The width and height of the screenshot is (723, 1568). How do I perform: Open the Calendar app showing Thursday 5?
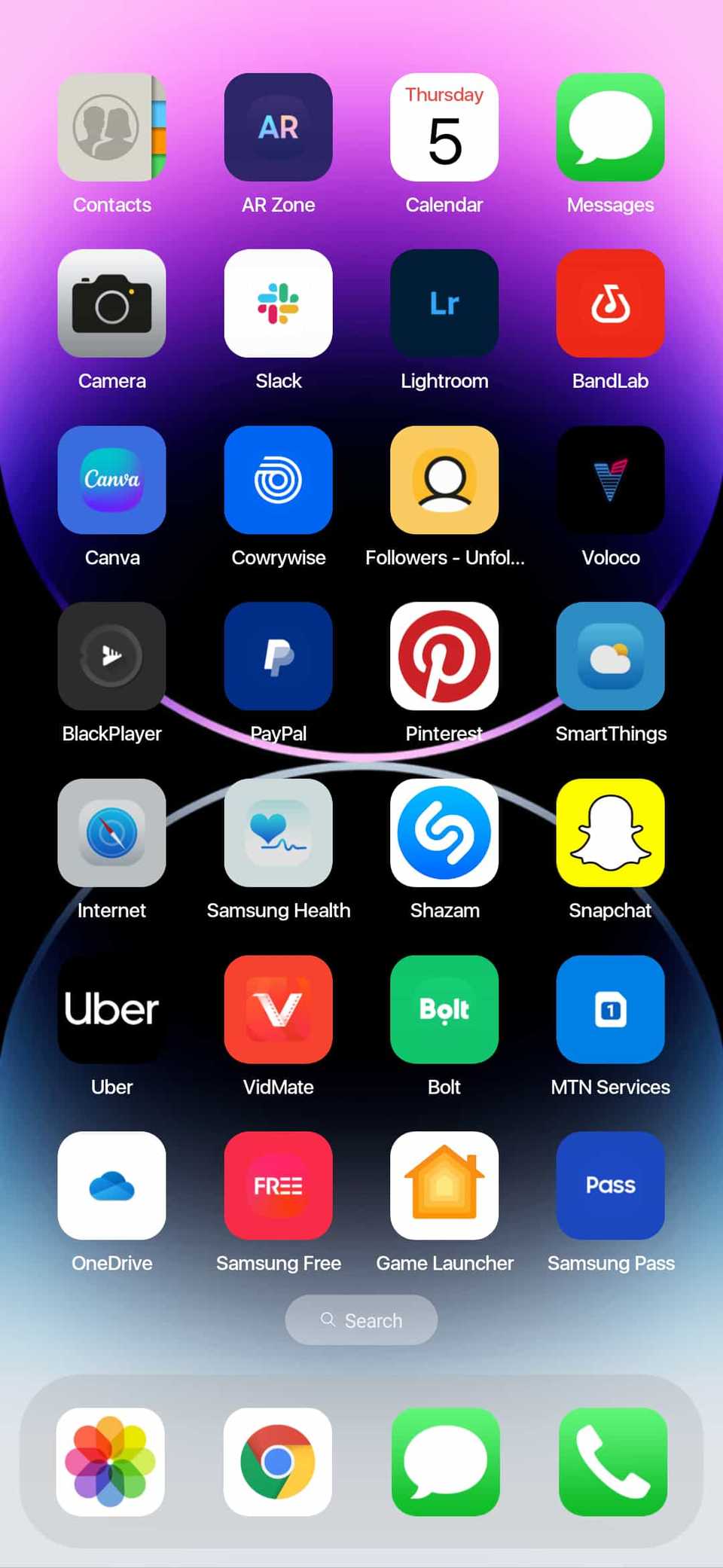pos(444,127)
